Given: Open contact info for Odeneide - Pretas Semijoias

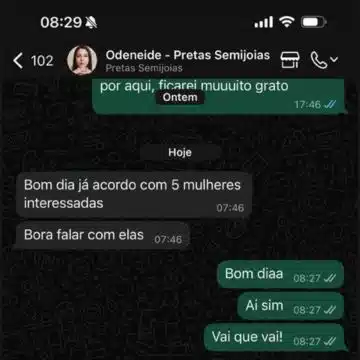Looking at the screenshot, I should click(188, 61).
